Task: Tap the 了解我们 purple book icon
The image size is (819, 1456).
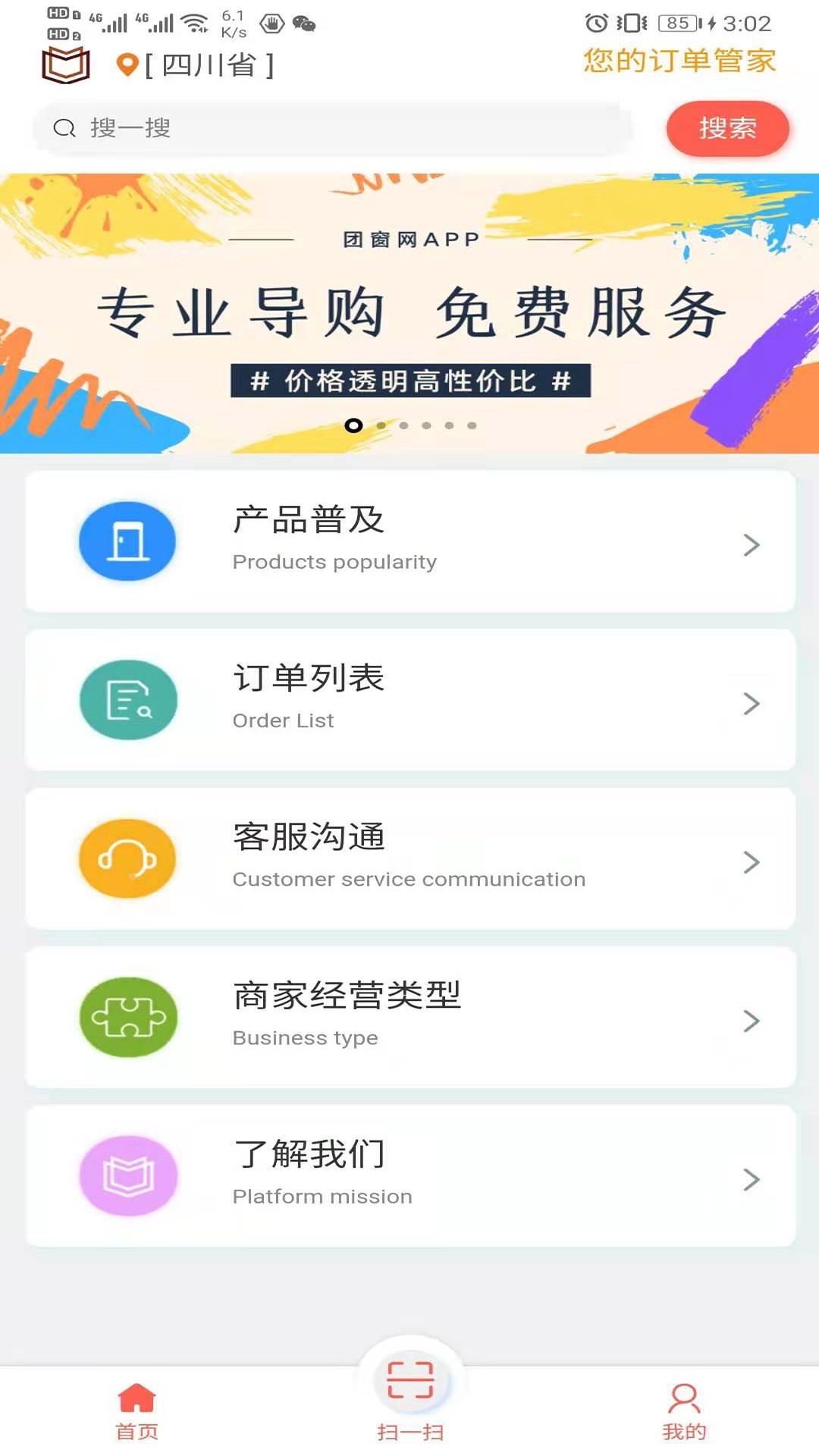Action: [127, 1175]
